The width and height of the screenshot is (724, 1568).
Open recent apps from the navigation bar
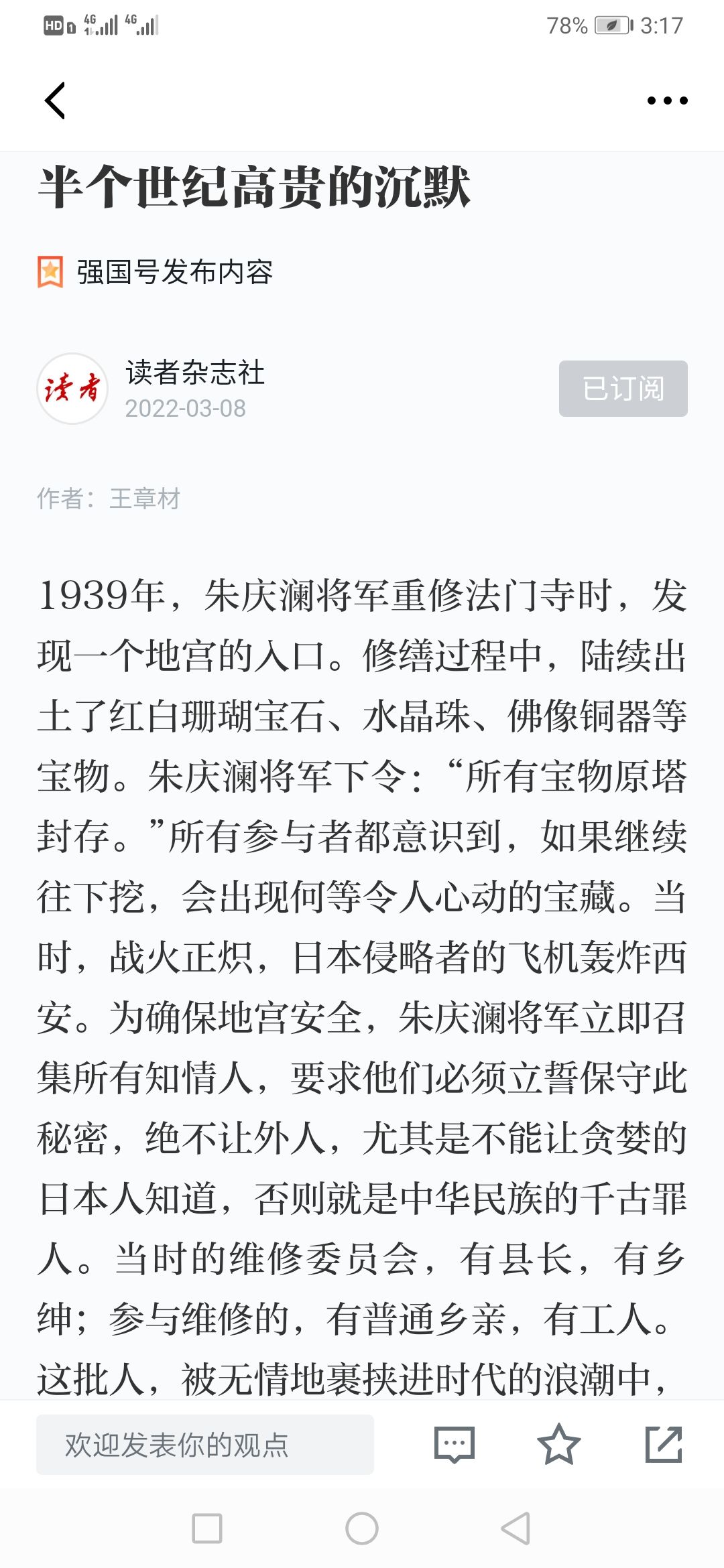[207, 1528]
